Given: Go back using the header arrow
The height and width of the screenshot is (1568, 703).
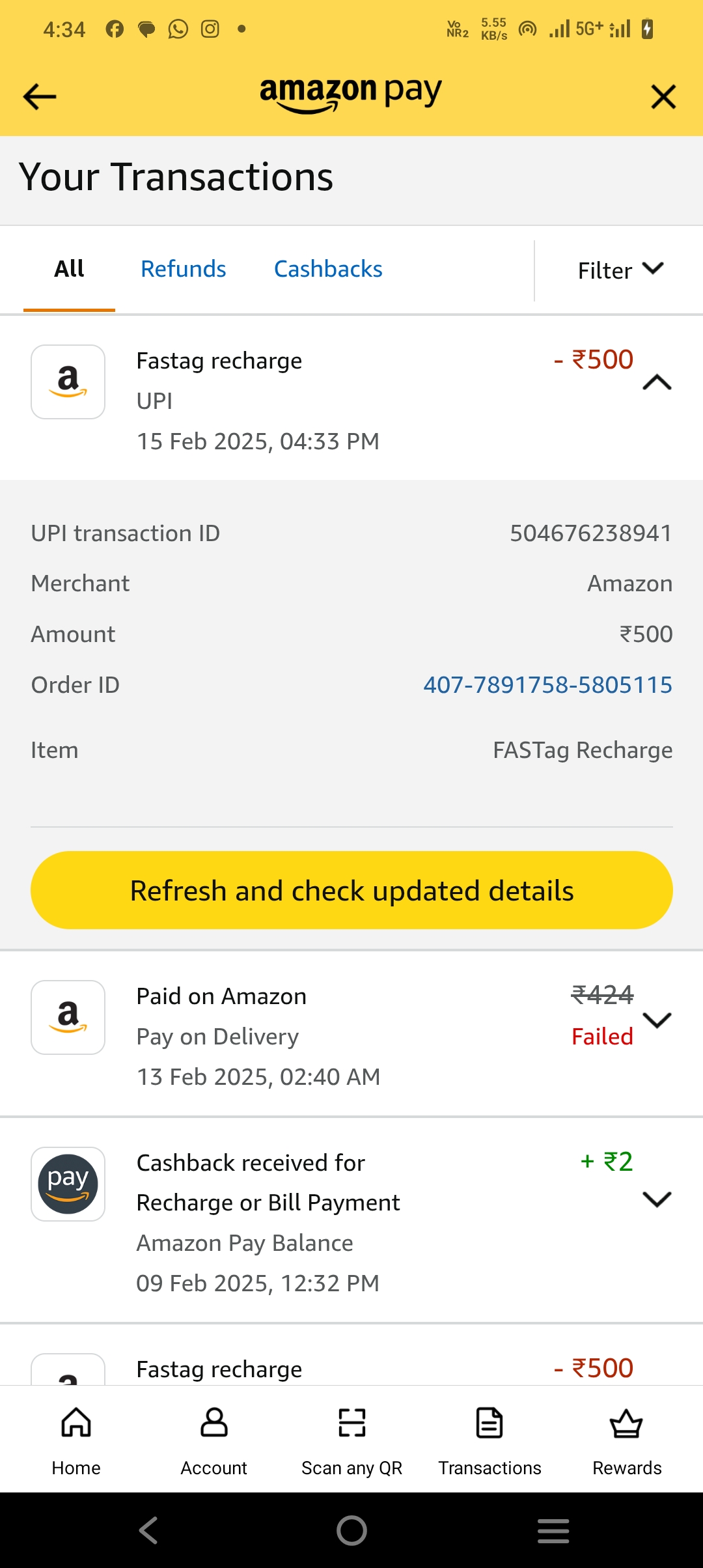Looking at the screenshot, I should coord(40,97).
